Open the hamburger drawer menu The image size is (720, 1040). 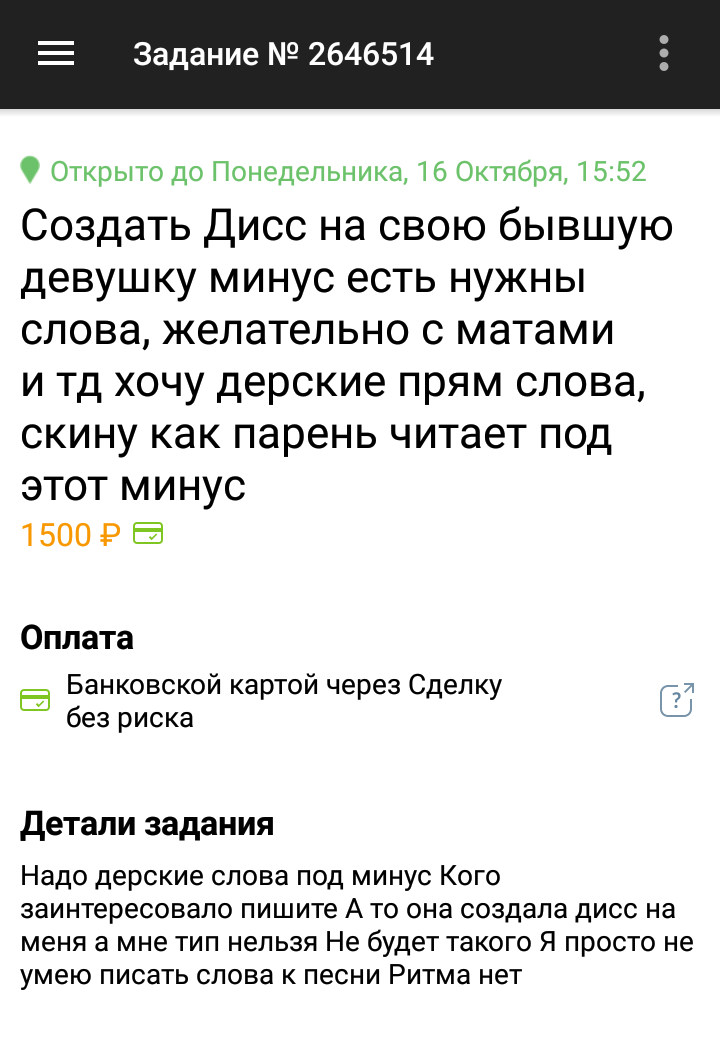56,54
